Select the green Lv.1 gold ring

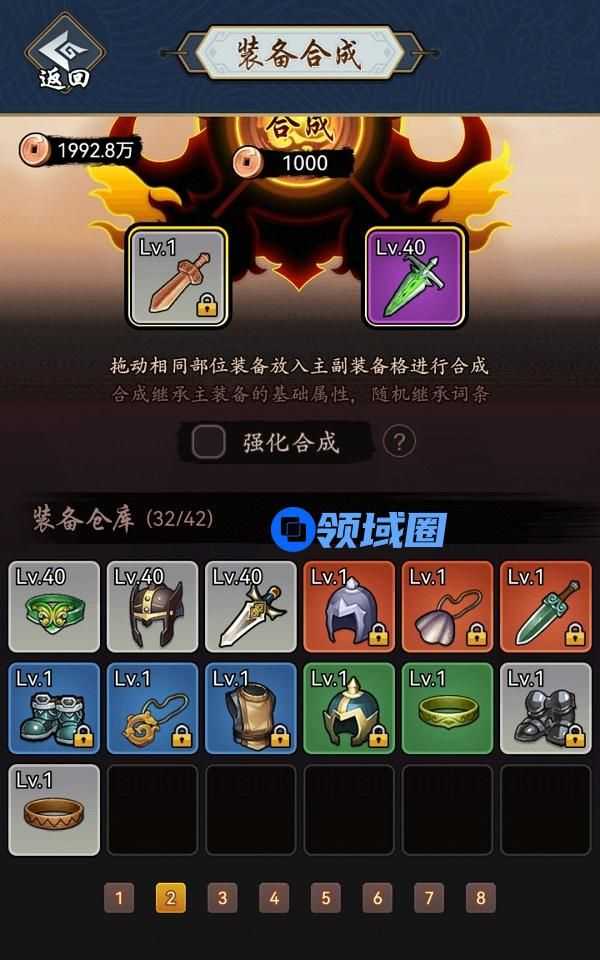(x=447, y=708)
